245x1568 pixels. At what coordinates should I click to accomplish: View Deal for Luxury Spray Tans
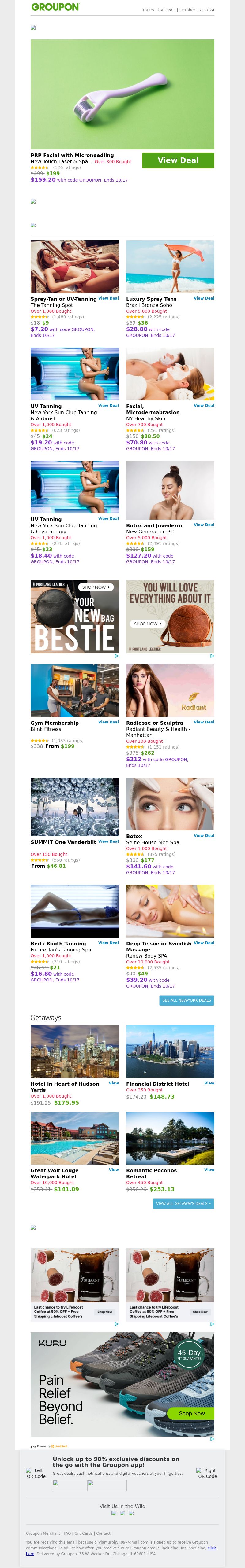tap(204, 298)
